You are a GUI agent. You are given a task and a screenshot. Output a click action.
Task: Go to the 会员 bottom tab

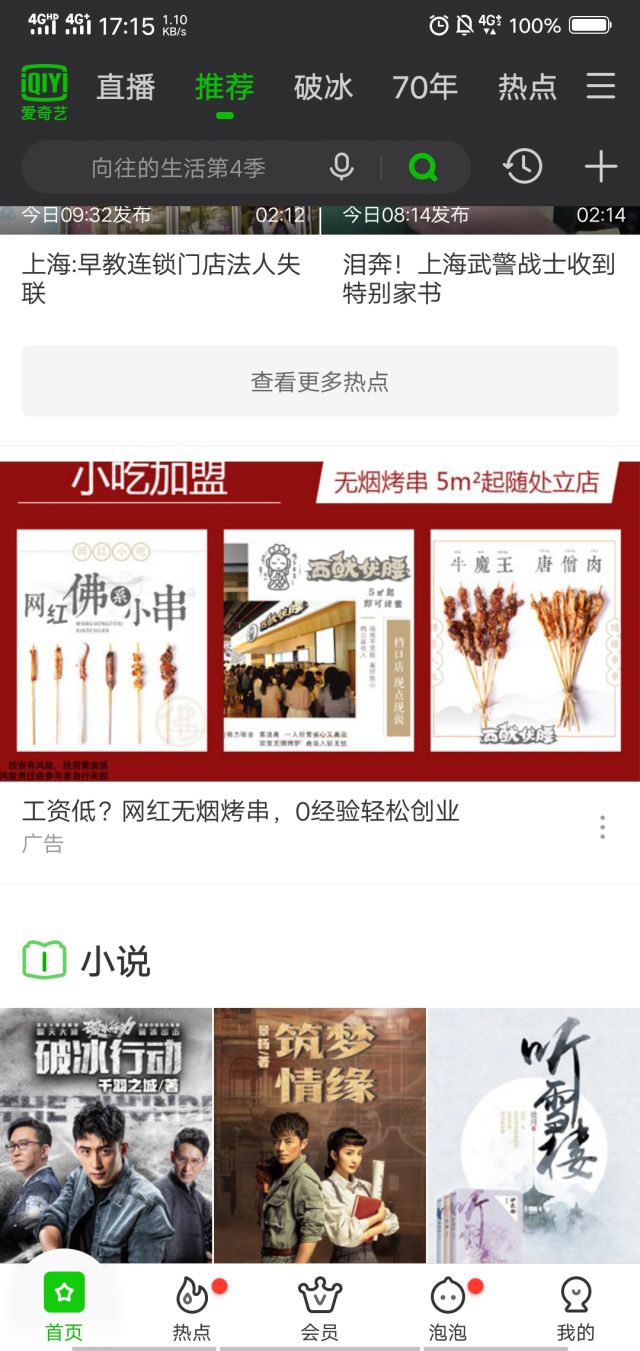coord(320,1308)
